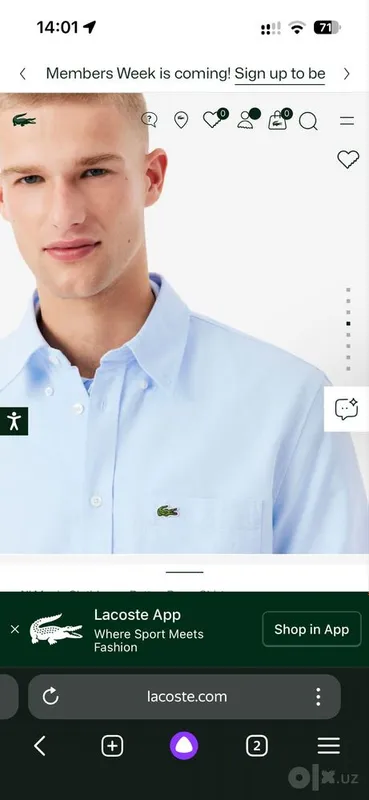Screen dimensions: 369x800
Task: Add this shirt to the wishlist
Action: click(x=348, y=160)
